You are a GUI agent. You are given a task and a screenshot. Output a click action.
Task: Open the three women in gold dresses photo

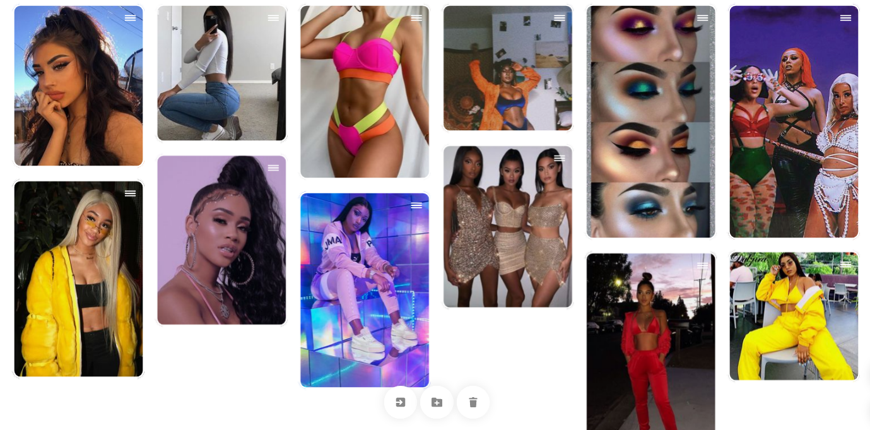pos(507,227)
